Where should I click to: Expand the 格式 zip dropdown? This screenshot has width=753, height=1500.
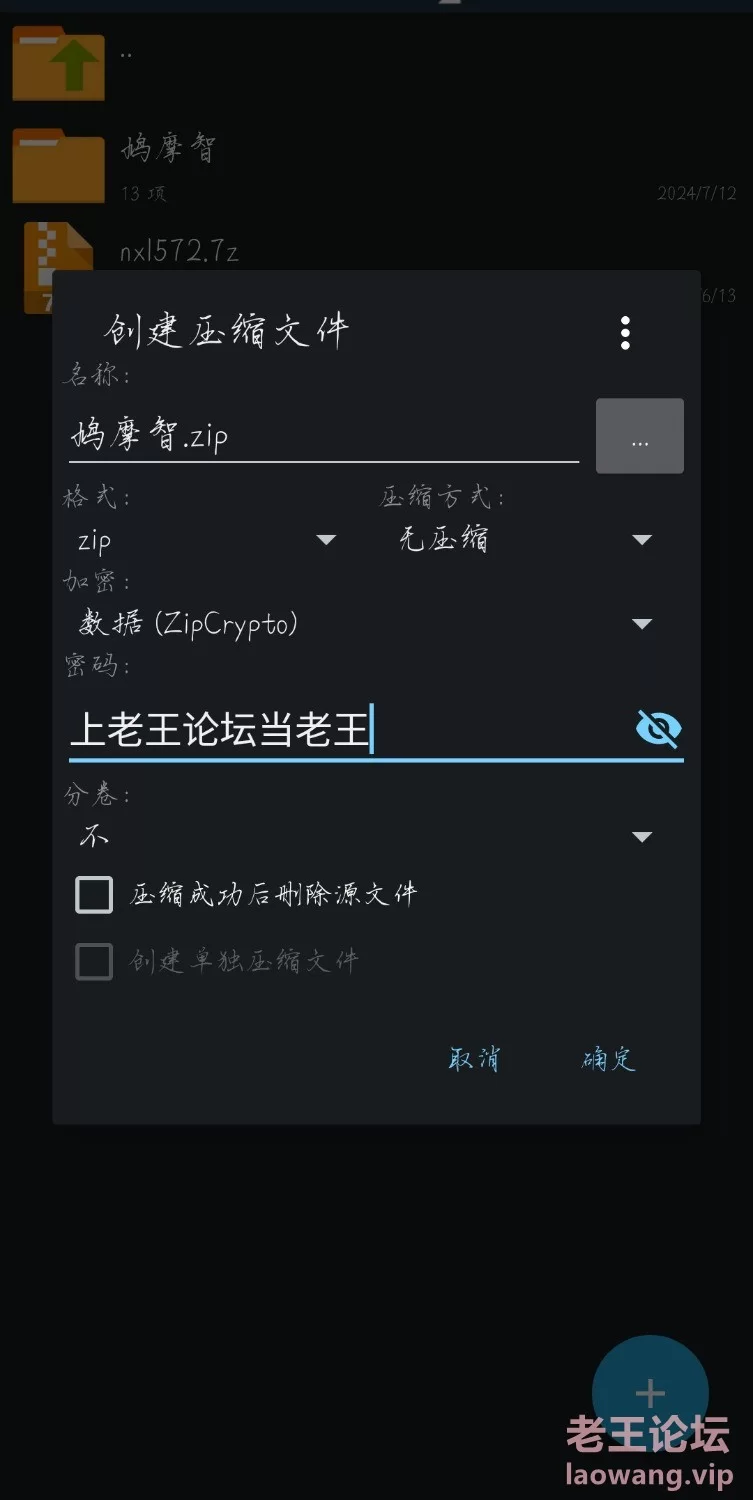click(205, 540)
